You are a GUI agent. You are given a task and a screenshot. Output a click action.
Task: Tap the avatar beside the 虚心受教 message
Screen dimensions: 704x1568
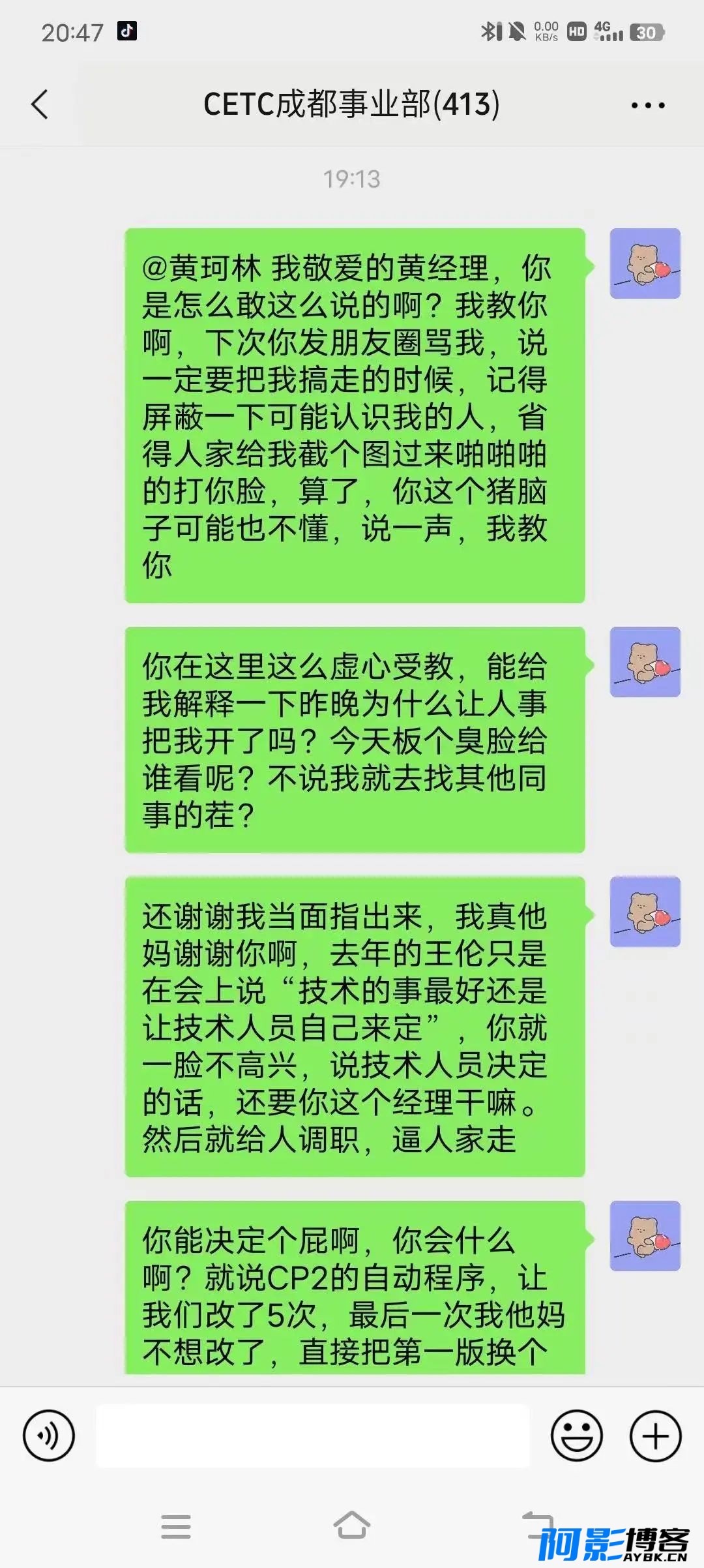[x=645, y=662]
